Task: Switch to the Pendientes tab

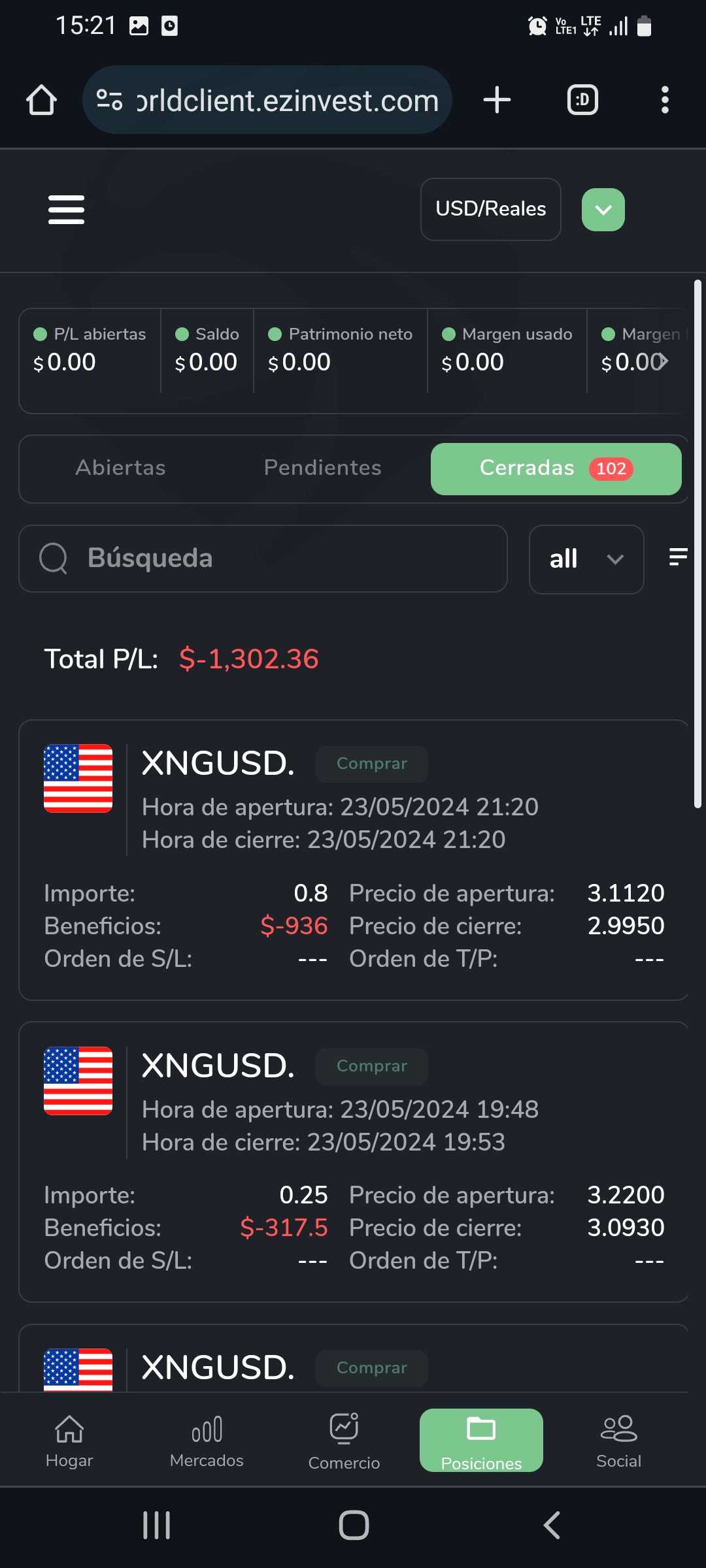Action: click(x=322, y=468)
